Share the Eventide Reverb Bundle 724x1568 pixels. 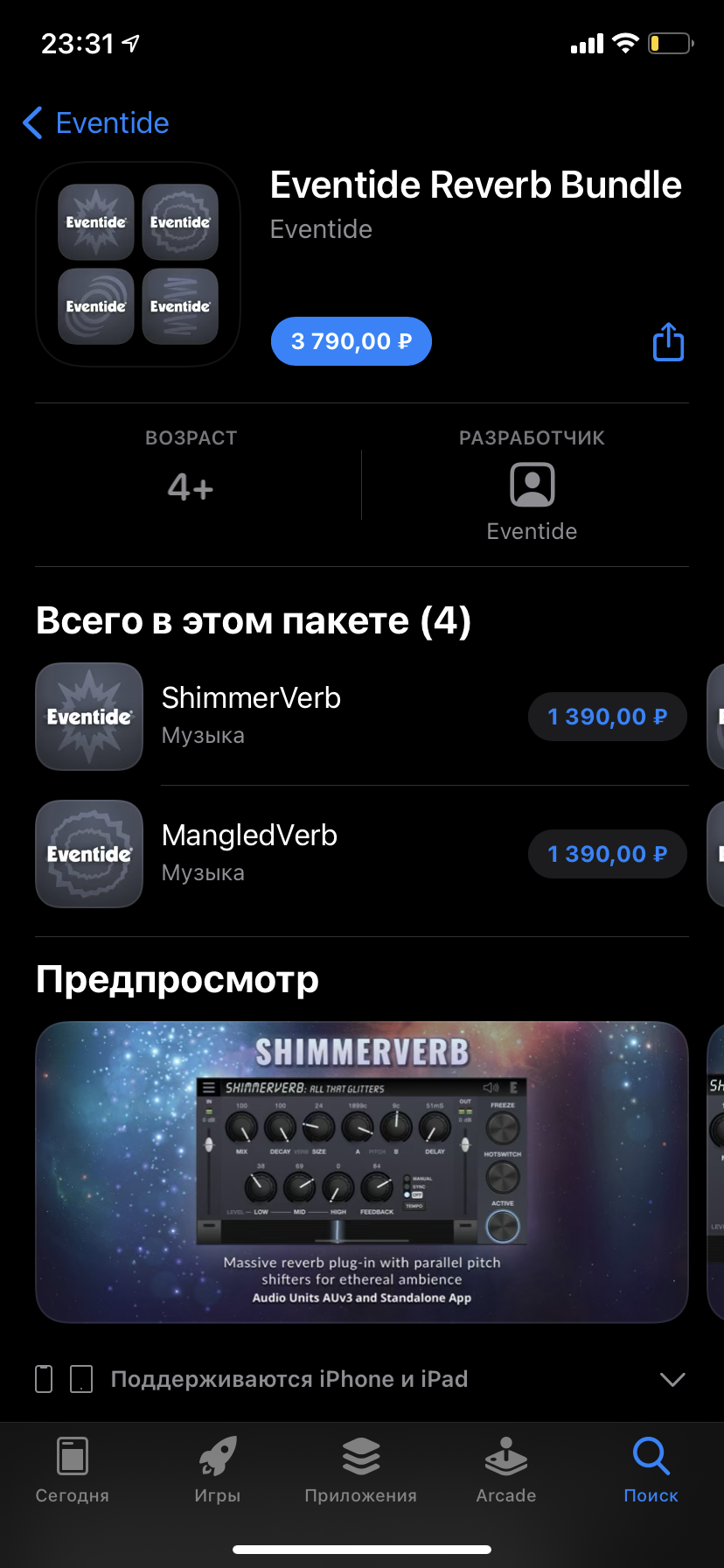pyautogui.click(x=668, y=342)
